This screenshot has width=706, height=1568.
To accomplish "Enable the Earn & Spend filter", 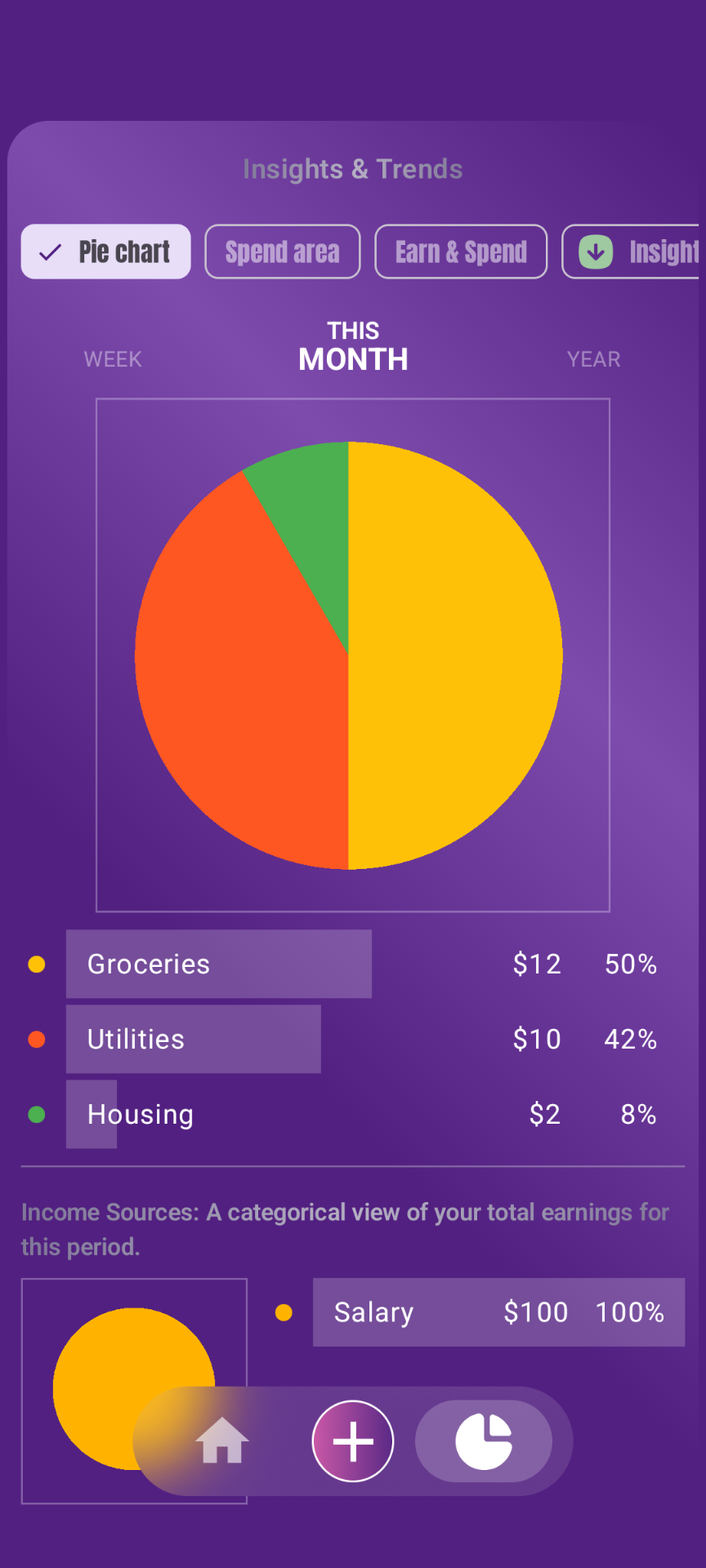I will tap(460, 252).
